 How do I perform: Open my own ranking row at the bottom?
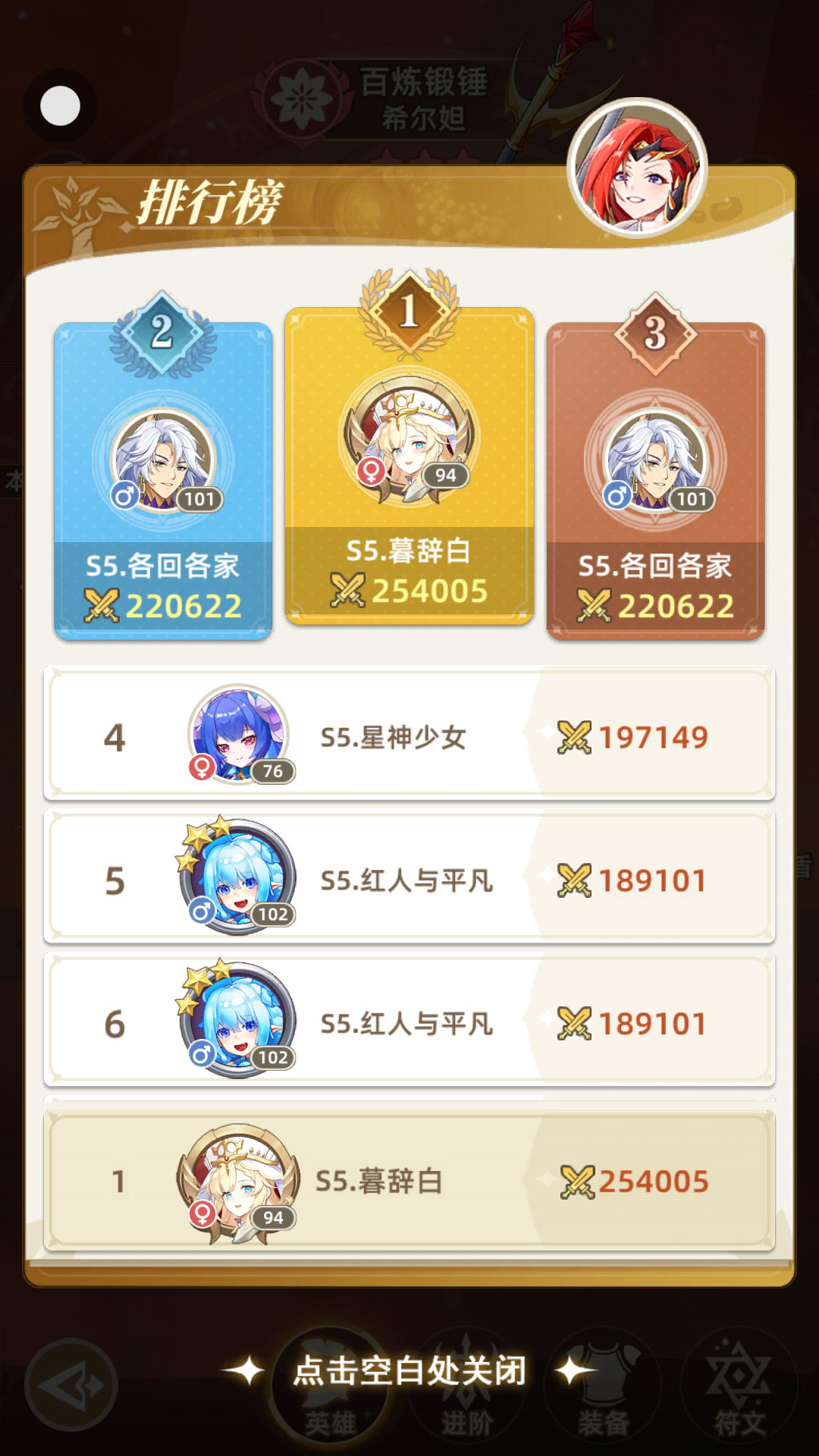click(409, 1181)
